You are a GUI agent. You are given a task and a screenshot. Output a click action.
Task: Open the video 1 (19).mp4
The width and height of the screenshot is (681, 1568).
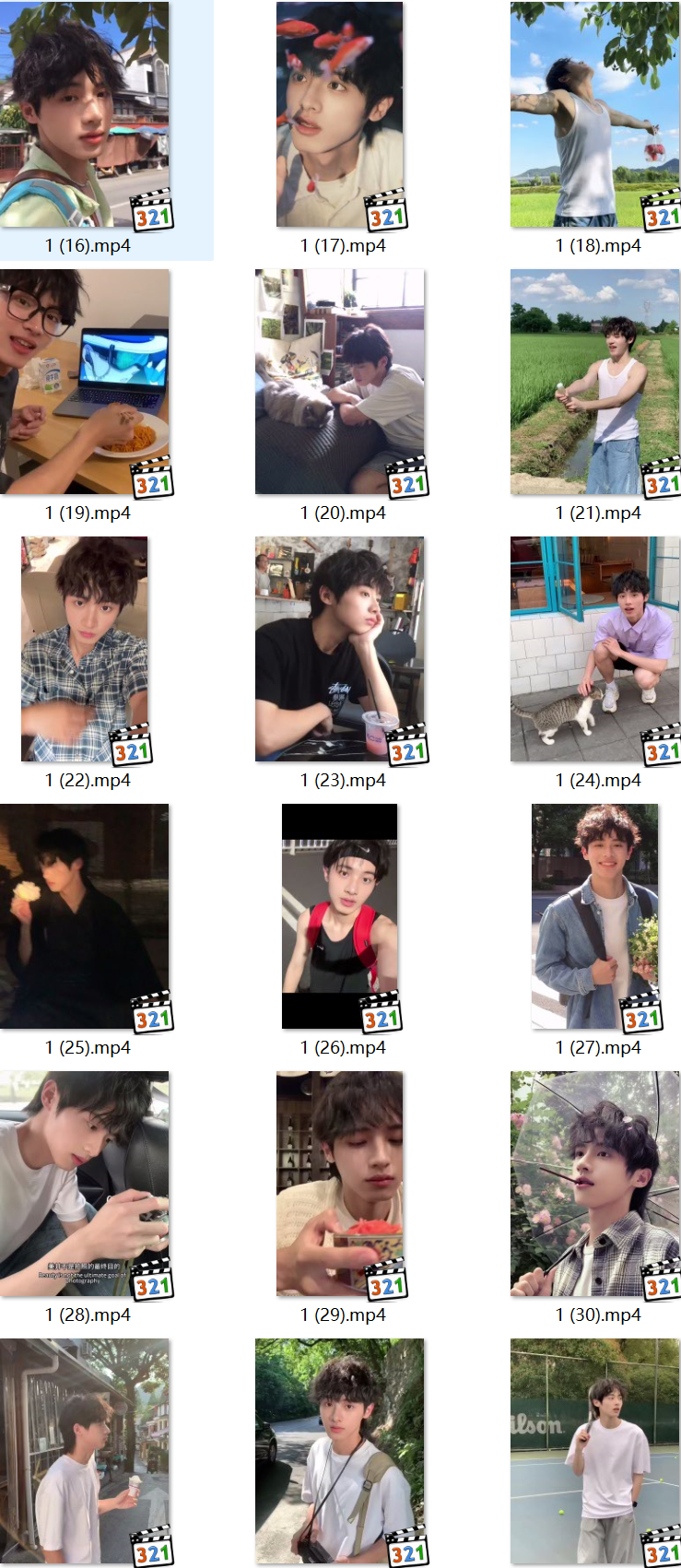(x=85, y=382)
